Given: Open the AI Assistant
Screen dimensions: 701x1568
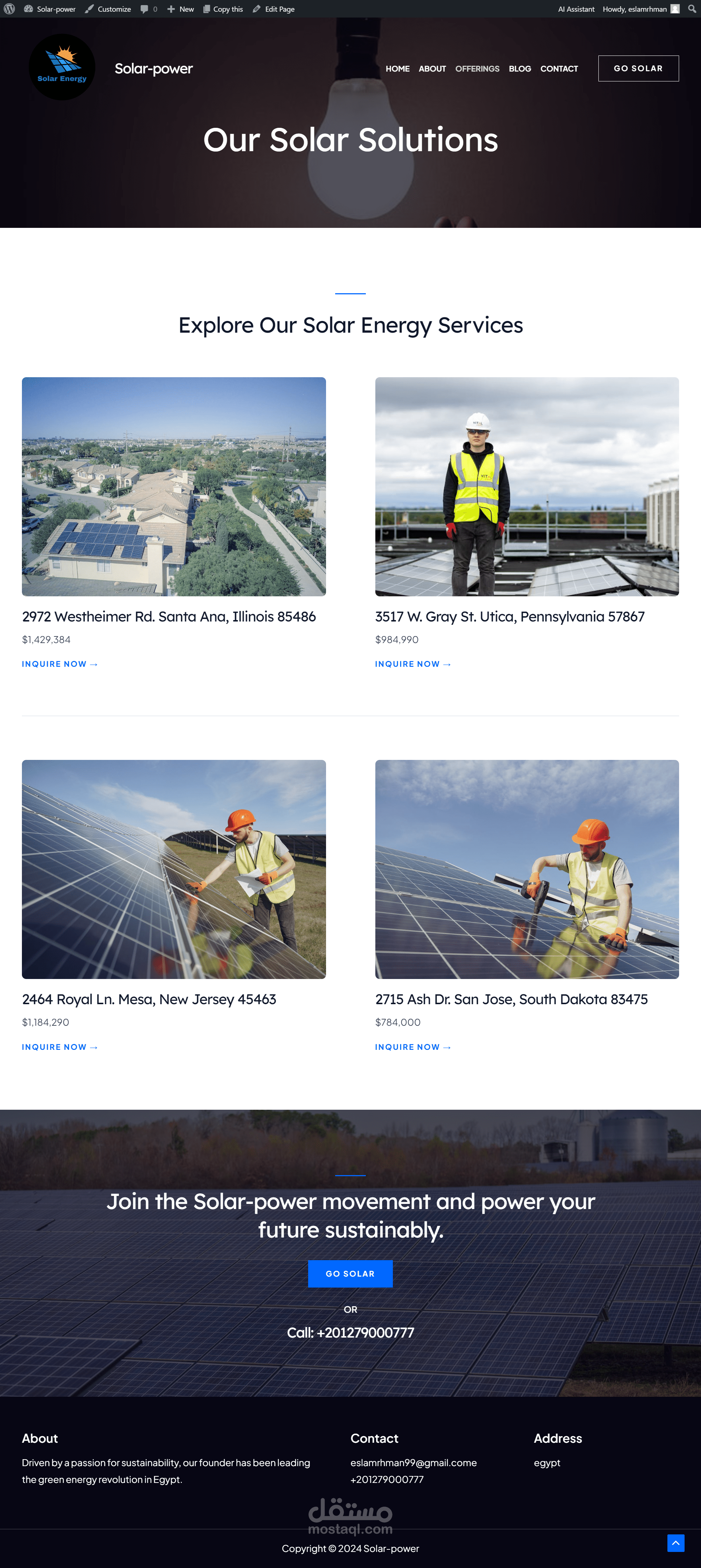Looking at the screenshot, I should (x=576, y=9).
